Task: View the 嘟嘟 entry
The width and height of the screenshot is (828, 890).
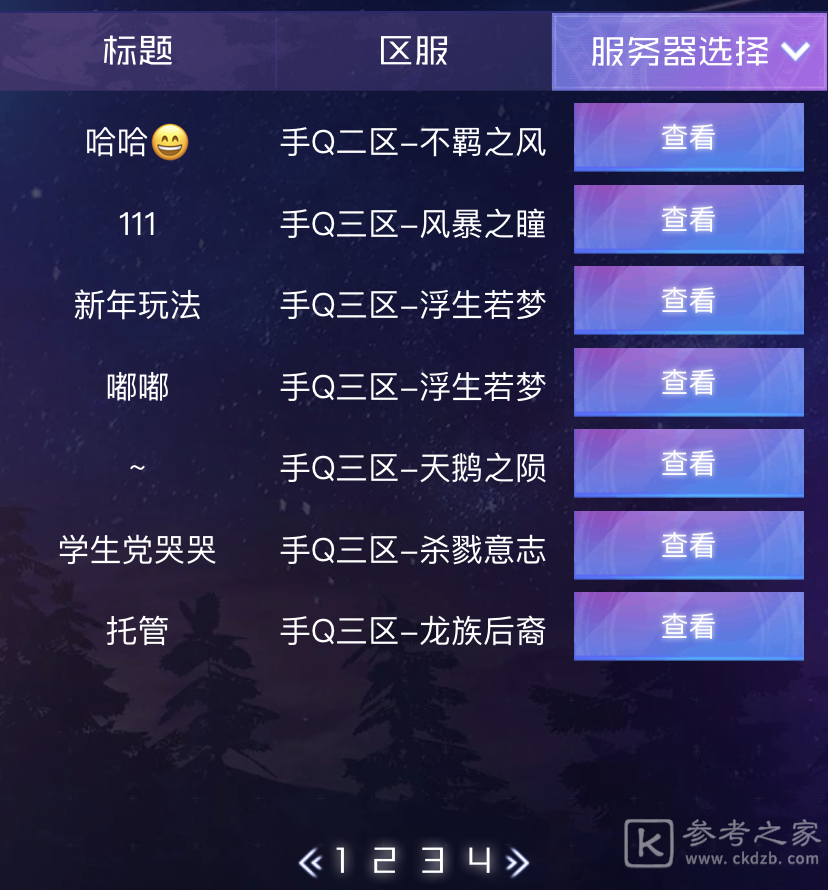Action: click(x=688, y=382)
